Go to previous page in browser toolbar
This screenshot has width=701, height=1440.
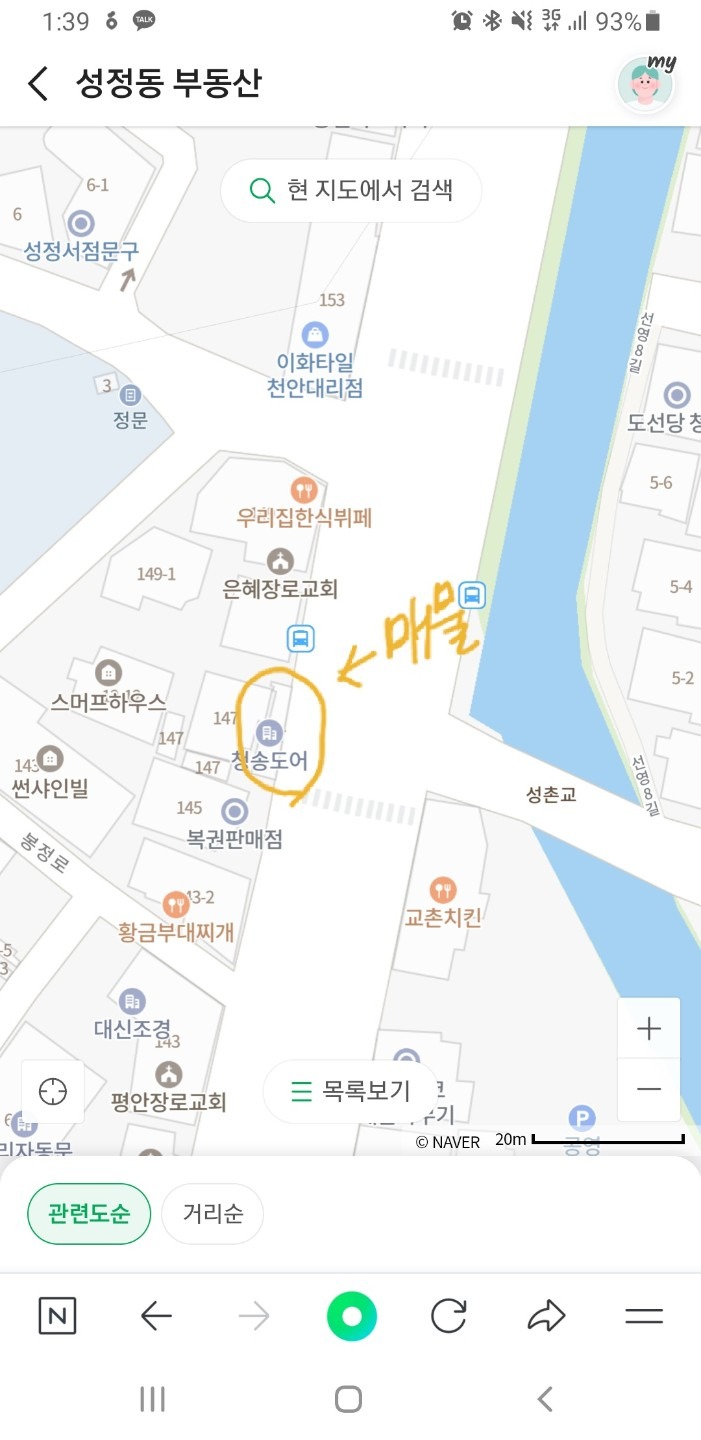[x=156, y=1316]
